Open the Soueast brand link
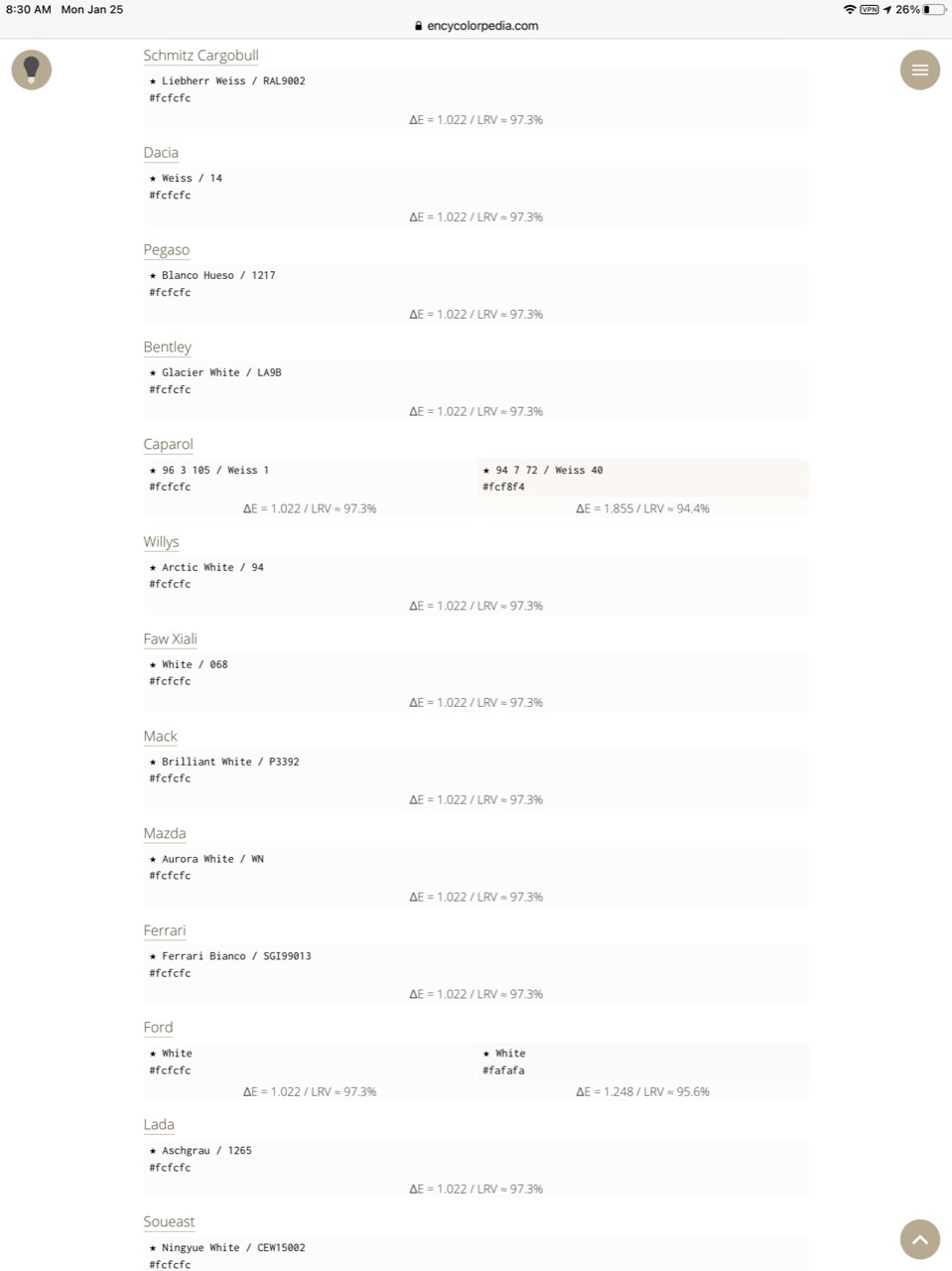Viewport: 952px width, 1271px height. click(169, 1222)
